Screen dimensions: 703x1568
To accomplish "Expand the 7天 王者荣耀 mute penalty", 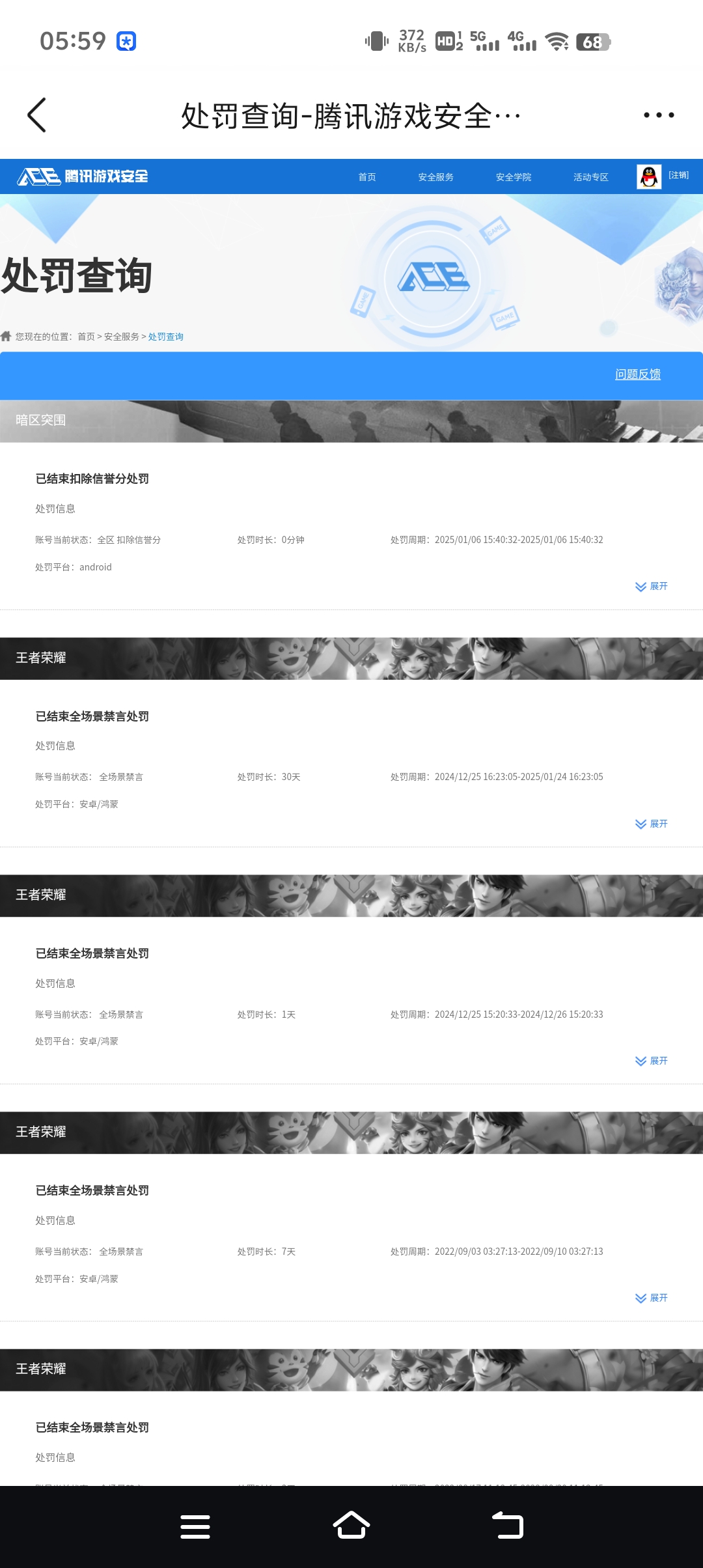I will pos(652,1298).
